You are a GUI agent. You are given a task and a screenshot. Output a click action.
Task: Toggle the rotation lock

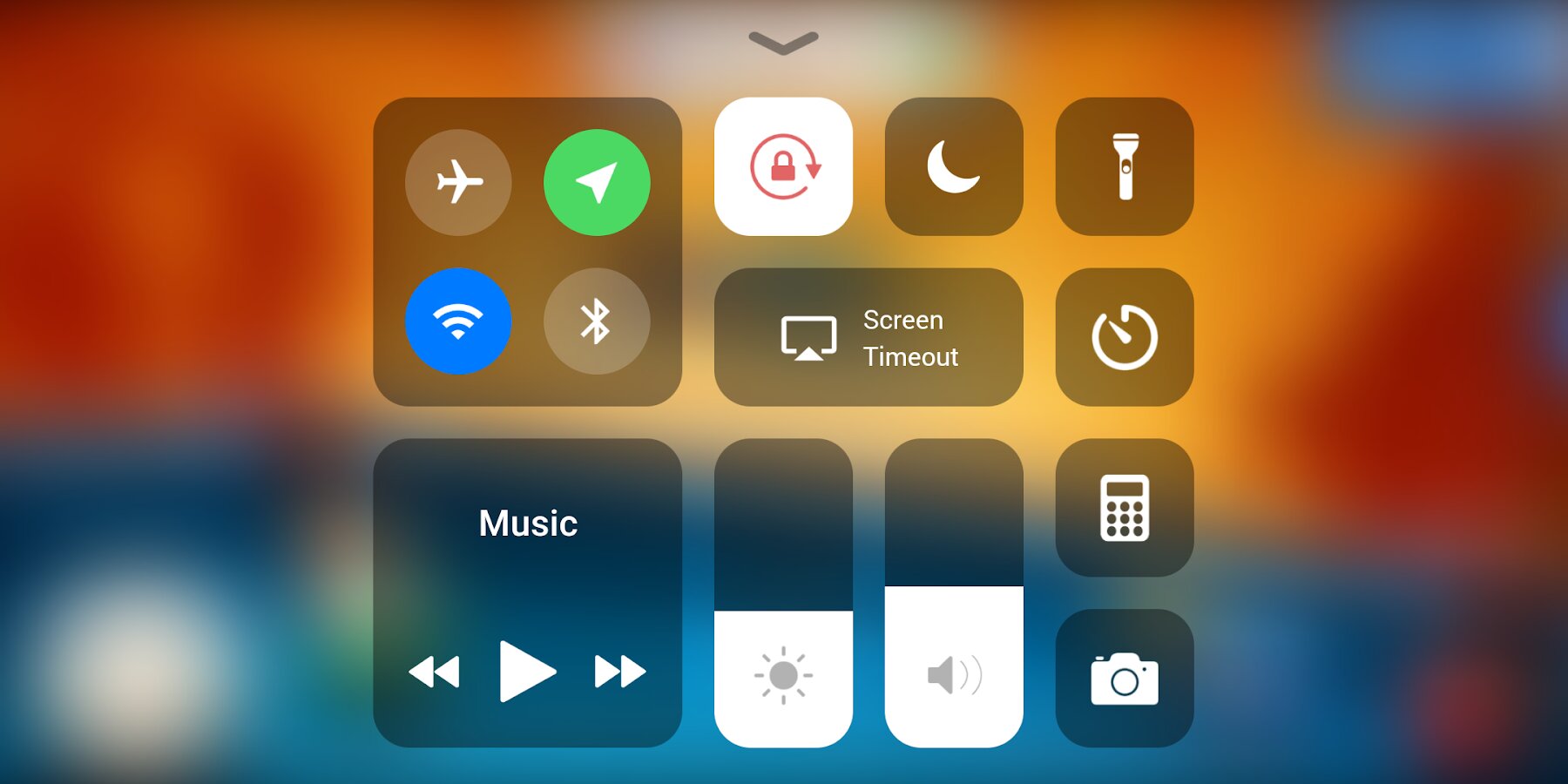[x=783, y=166]
